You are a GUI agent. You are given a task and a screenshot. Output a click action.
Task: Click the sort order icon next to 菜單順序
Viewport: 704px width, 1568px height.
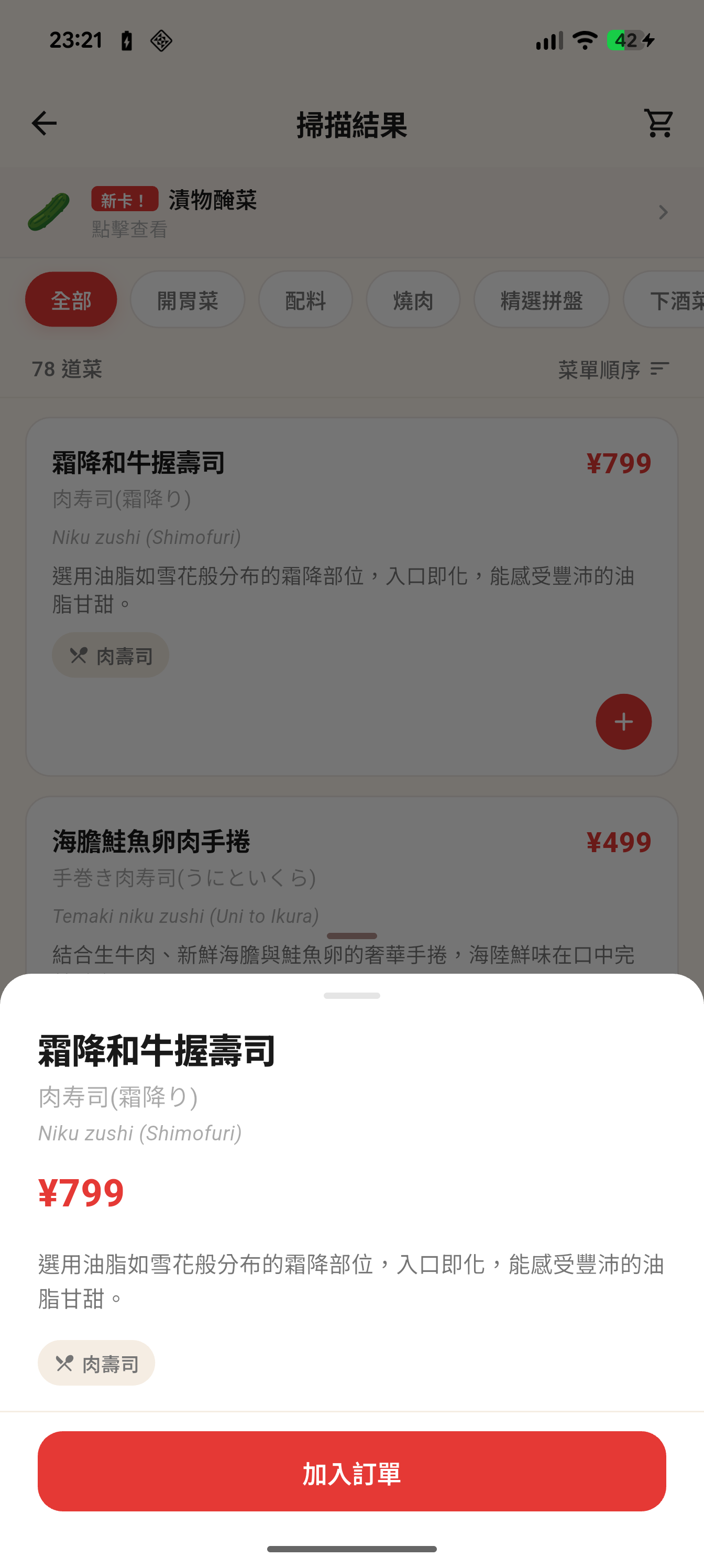tap(659, 369)
